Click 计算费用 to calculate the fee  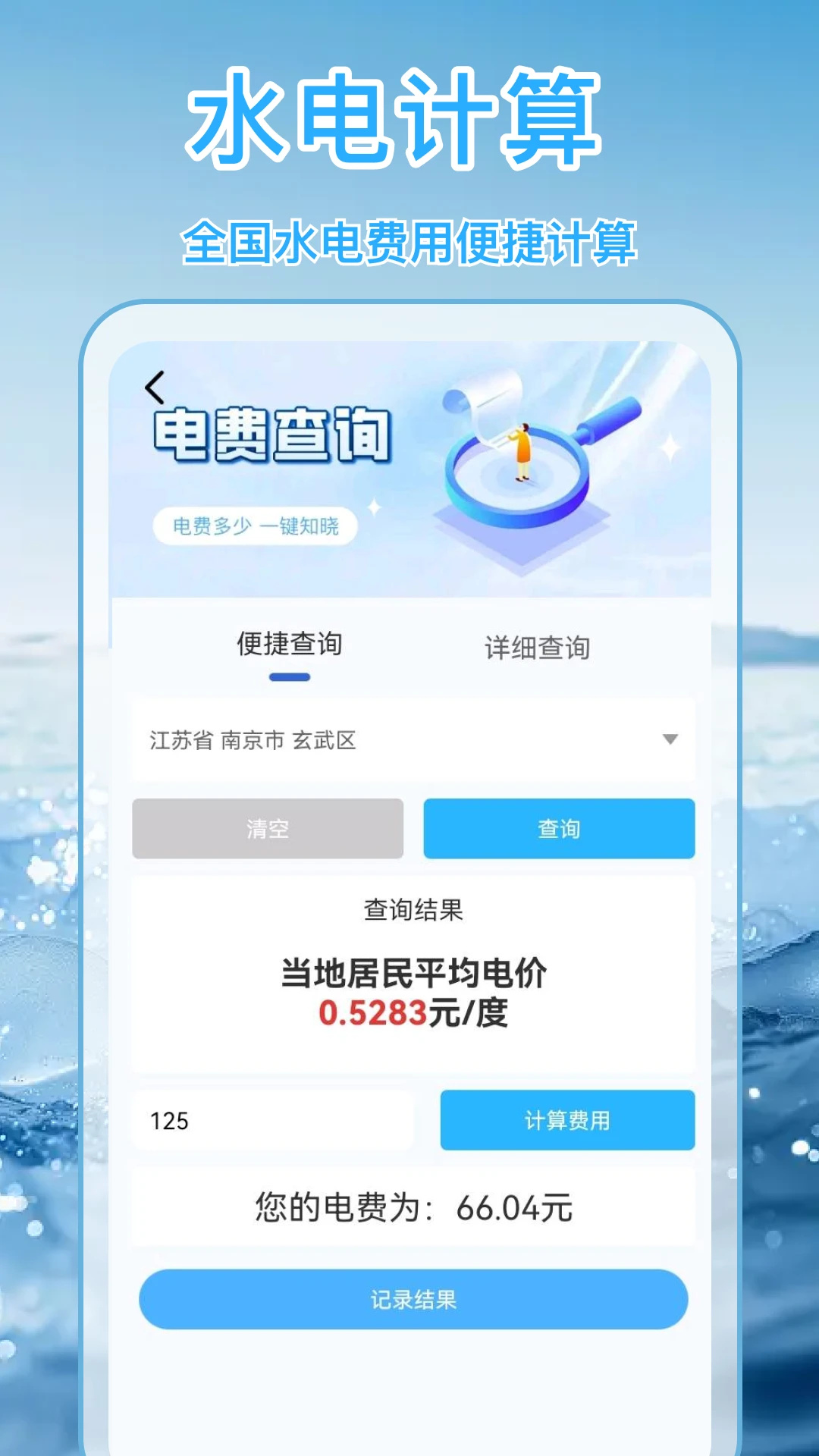click(566, 1121)
